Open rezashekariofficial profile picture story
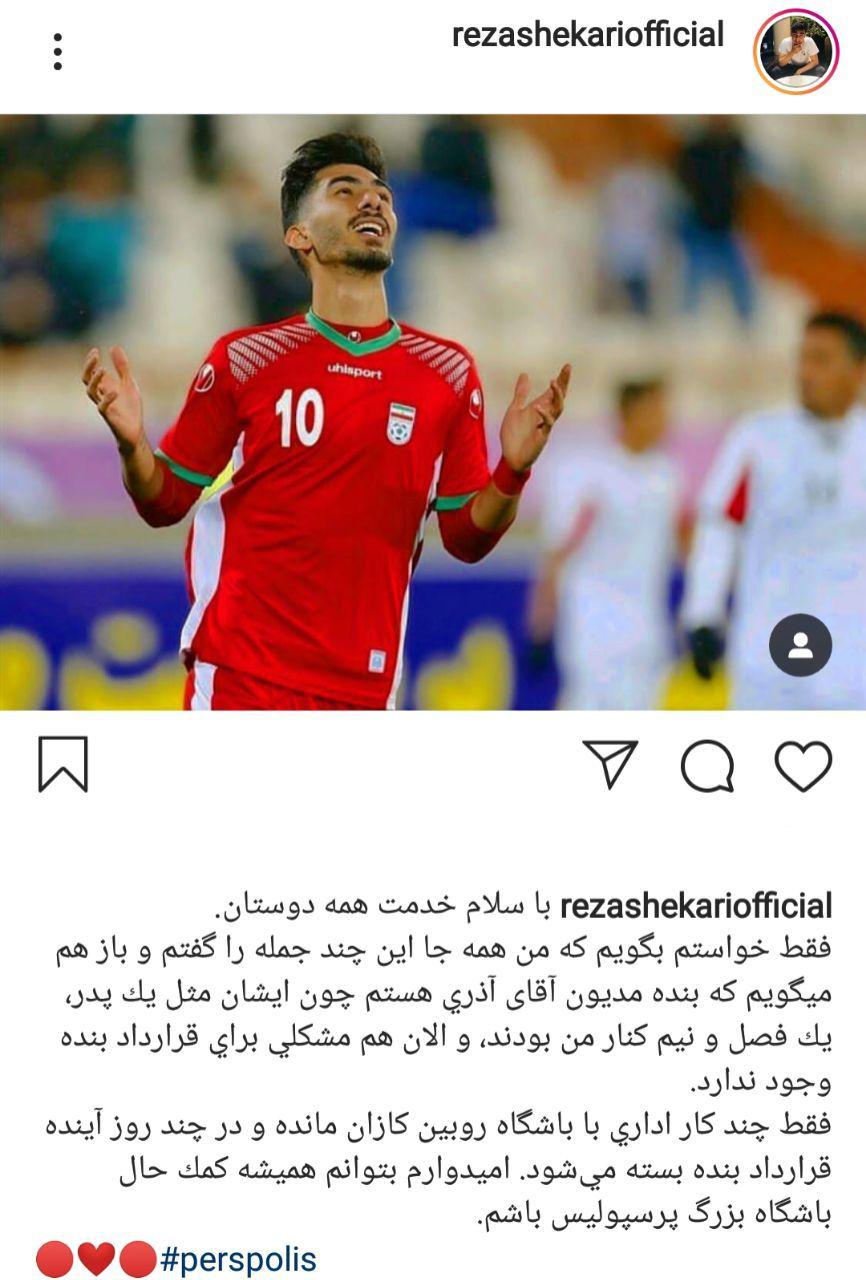Viewport: 866px width, 1280px height. coord(795,51)
